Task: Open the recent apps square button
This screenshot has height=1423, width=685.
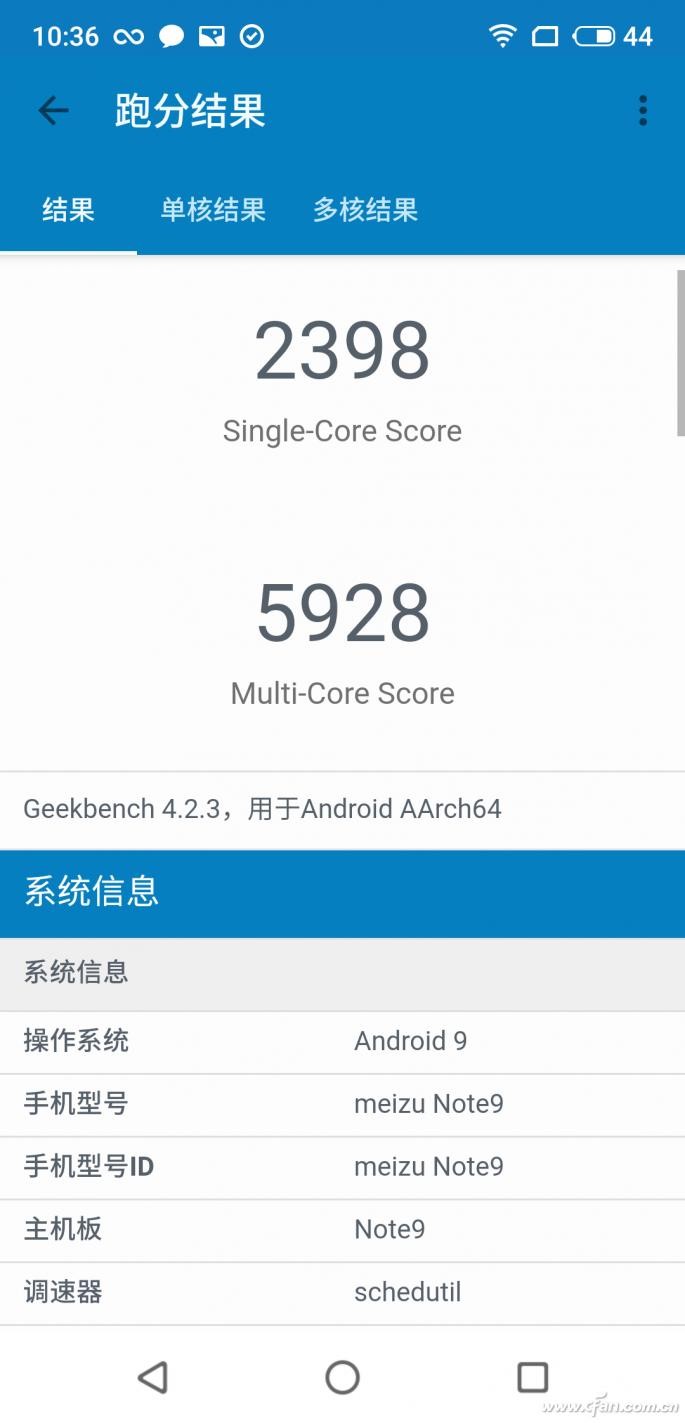Action: pos(532,1377)
